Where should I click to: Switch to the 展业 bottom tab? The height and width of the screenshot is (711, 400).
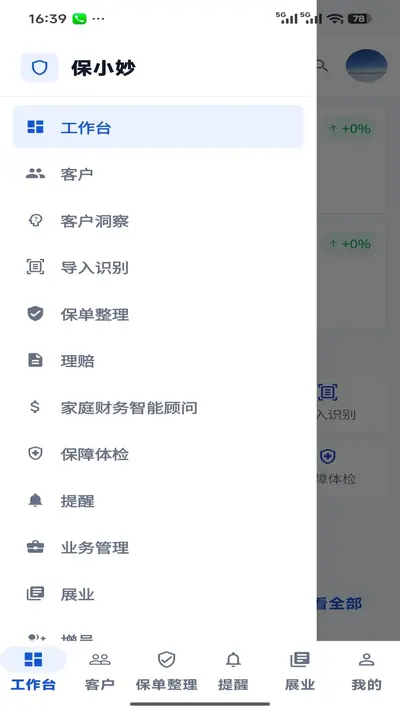[x=300, y=671]
